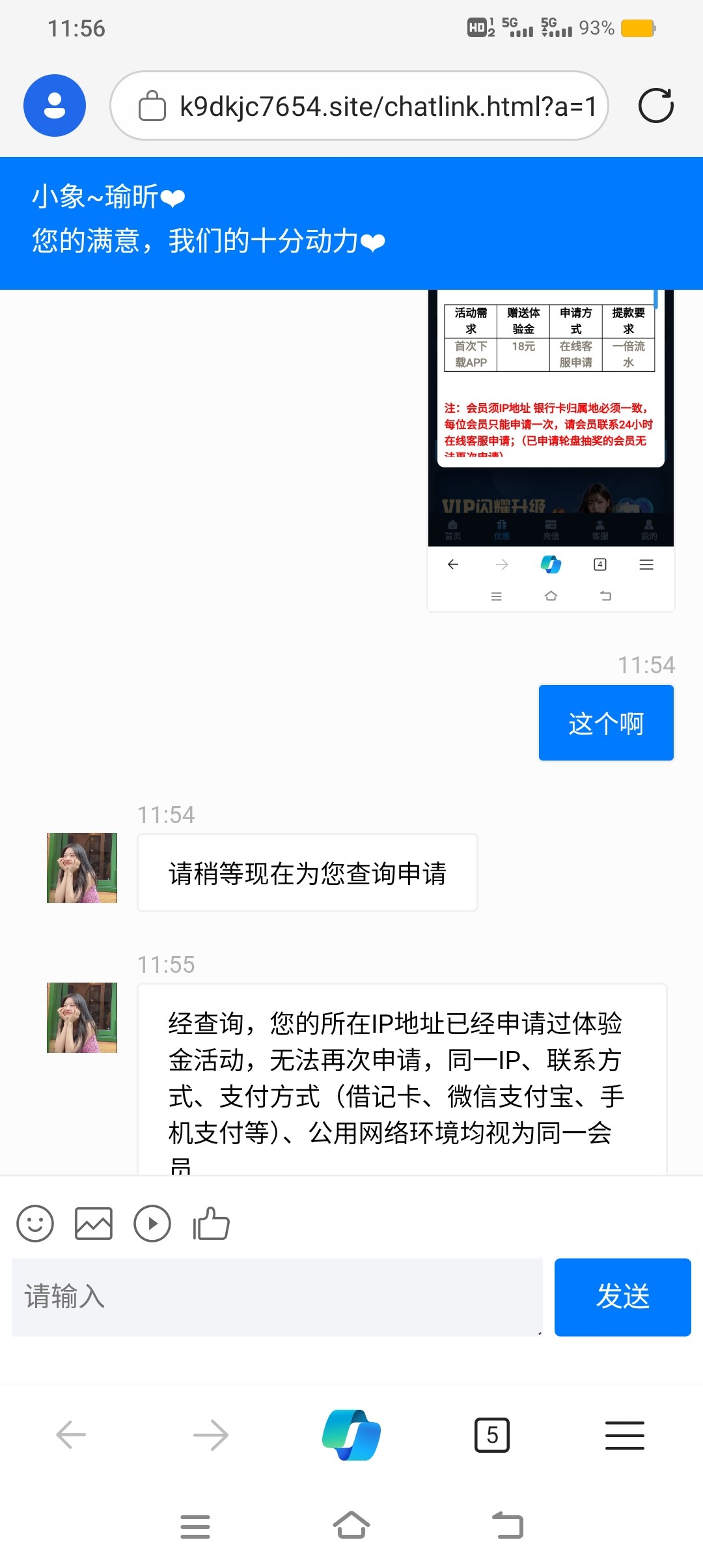Open the tab switcher showing 5
Screen dimensions: 703x1568
[x=492, y=1435]
